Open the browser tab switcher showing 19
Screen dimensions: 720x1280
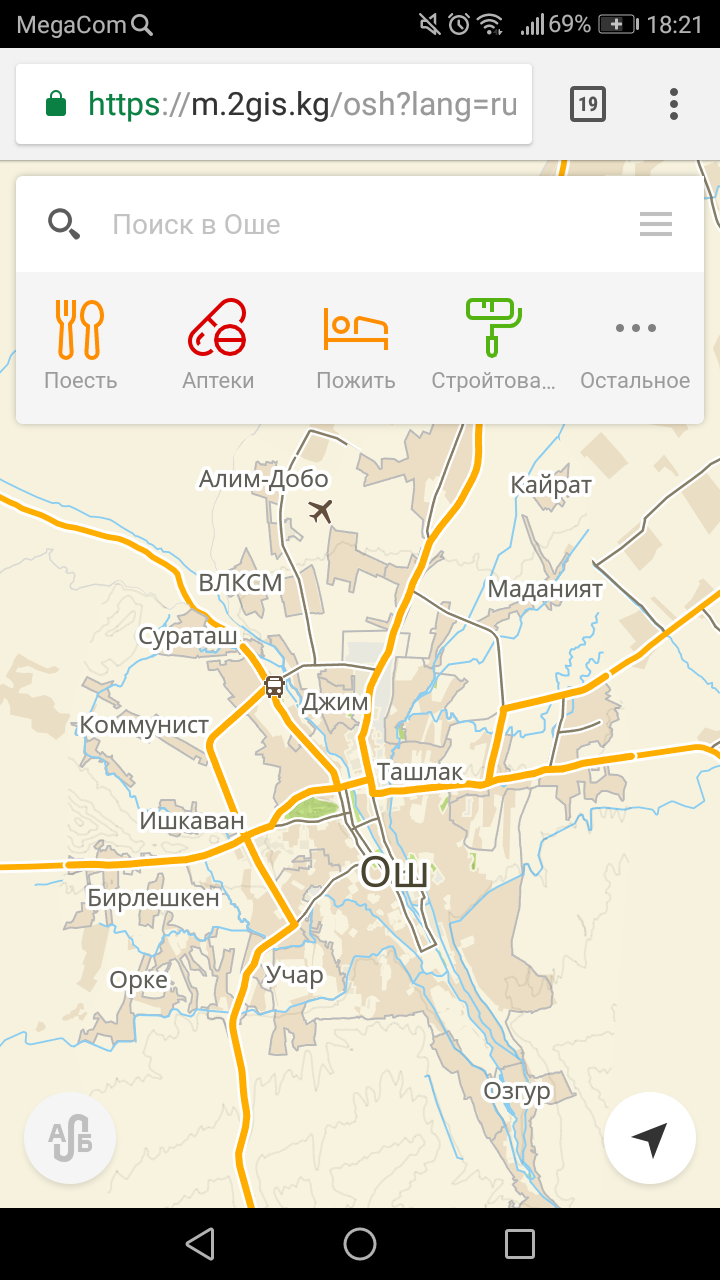[588, 104]
